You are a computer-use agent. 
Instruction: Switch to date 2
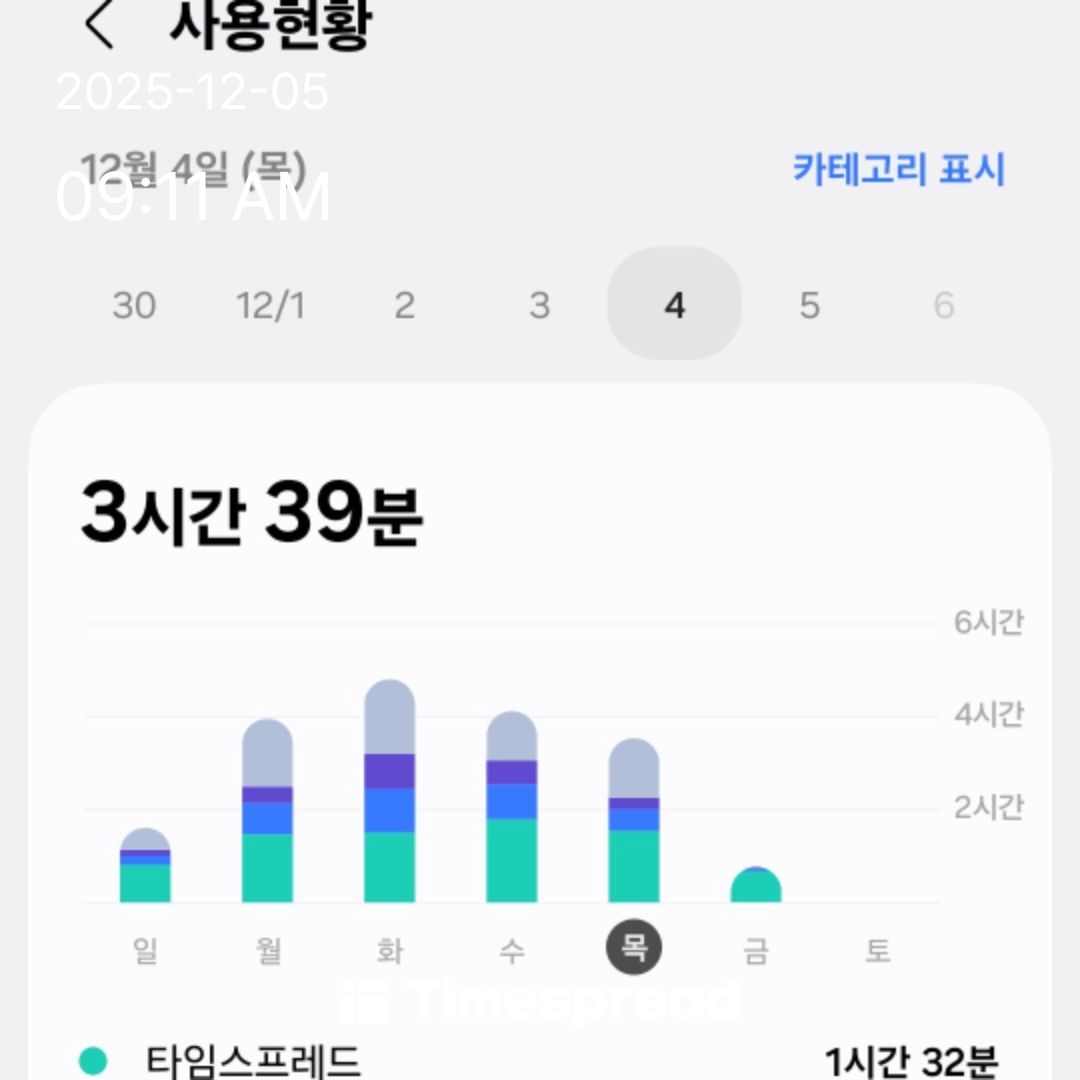point(404,305)
